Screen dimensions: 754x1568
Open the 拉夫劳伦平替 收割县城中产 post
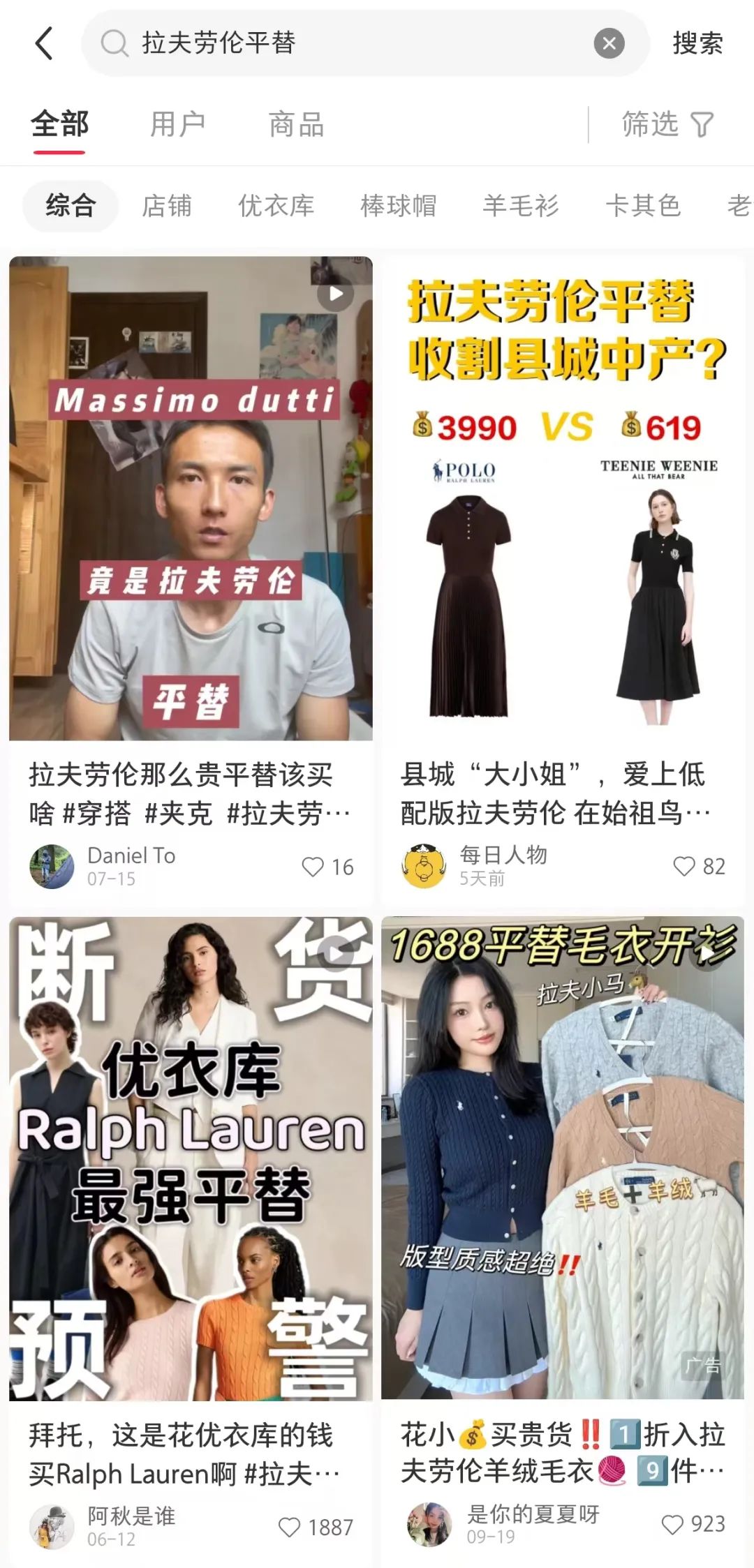pyautogui.click(x=563, y=498)
